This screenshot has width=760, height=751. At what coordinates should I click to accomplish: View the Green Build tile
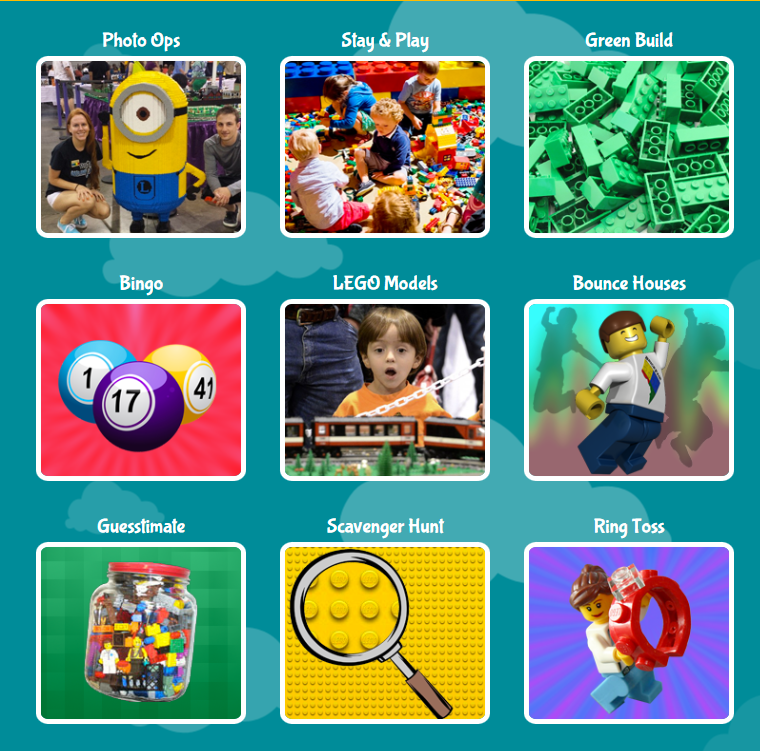click(629, 147)
